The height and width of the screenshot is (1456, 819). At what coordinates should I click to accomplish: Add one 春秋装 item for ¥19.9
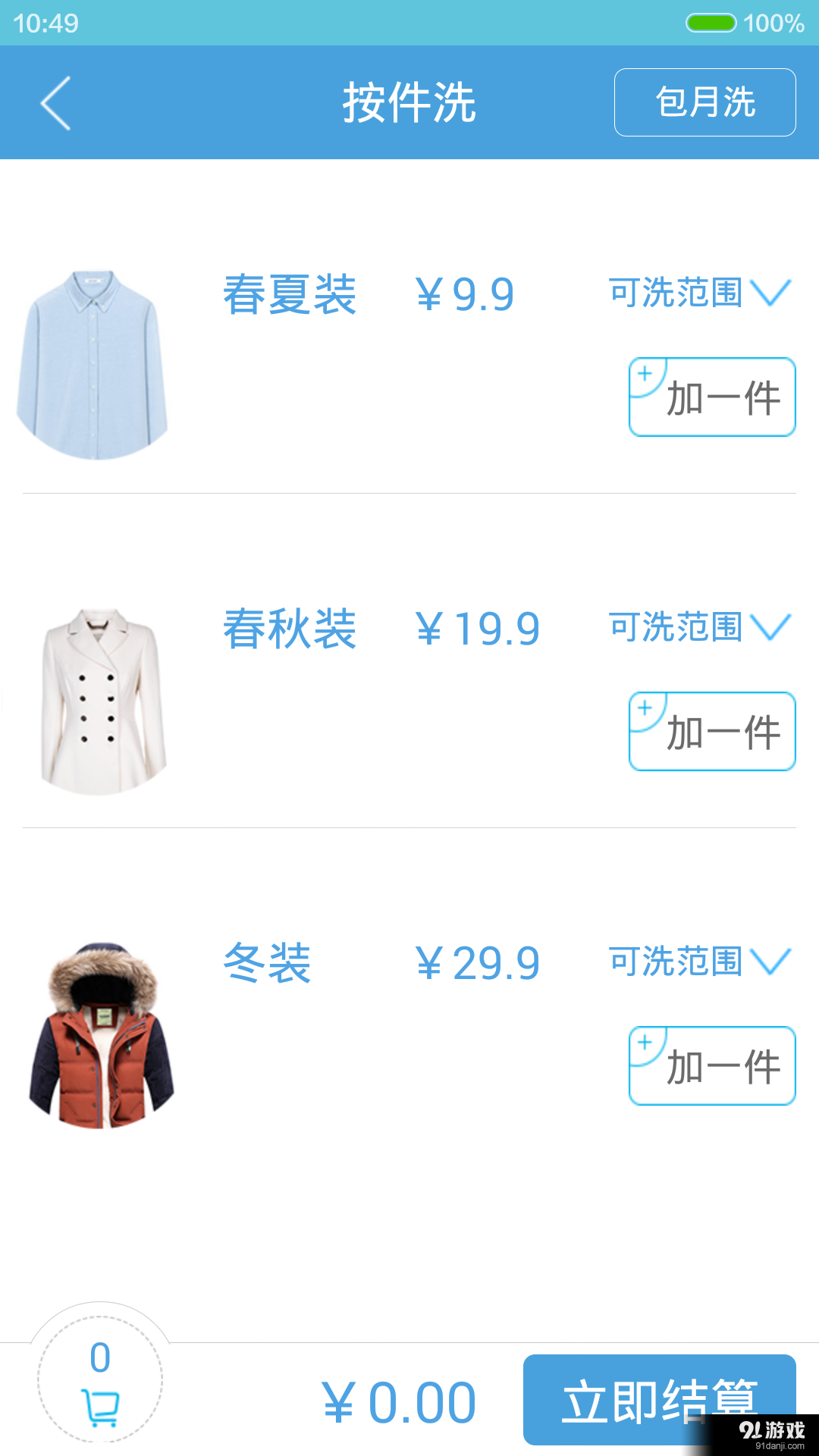pos(711,731)
